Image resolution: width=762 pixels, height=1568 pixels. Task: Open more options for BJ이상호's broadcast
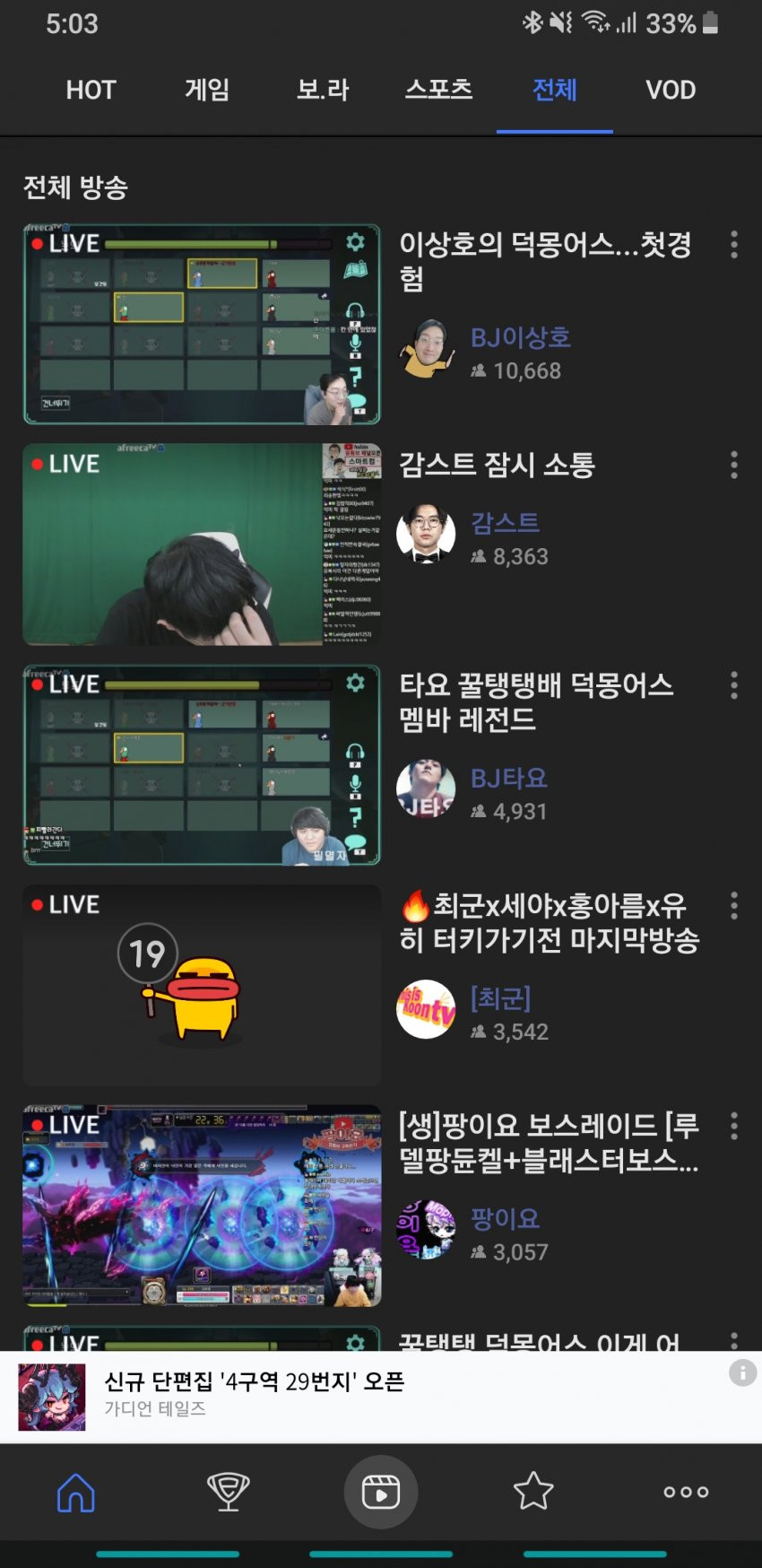[x=734, y=245]
